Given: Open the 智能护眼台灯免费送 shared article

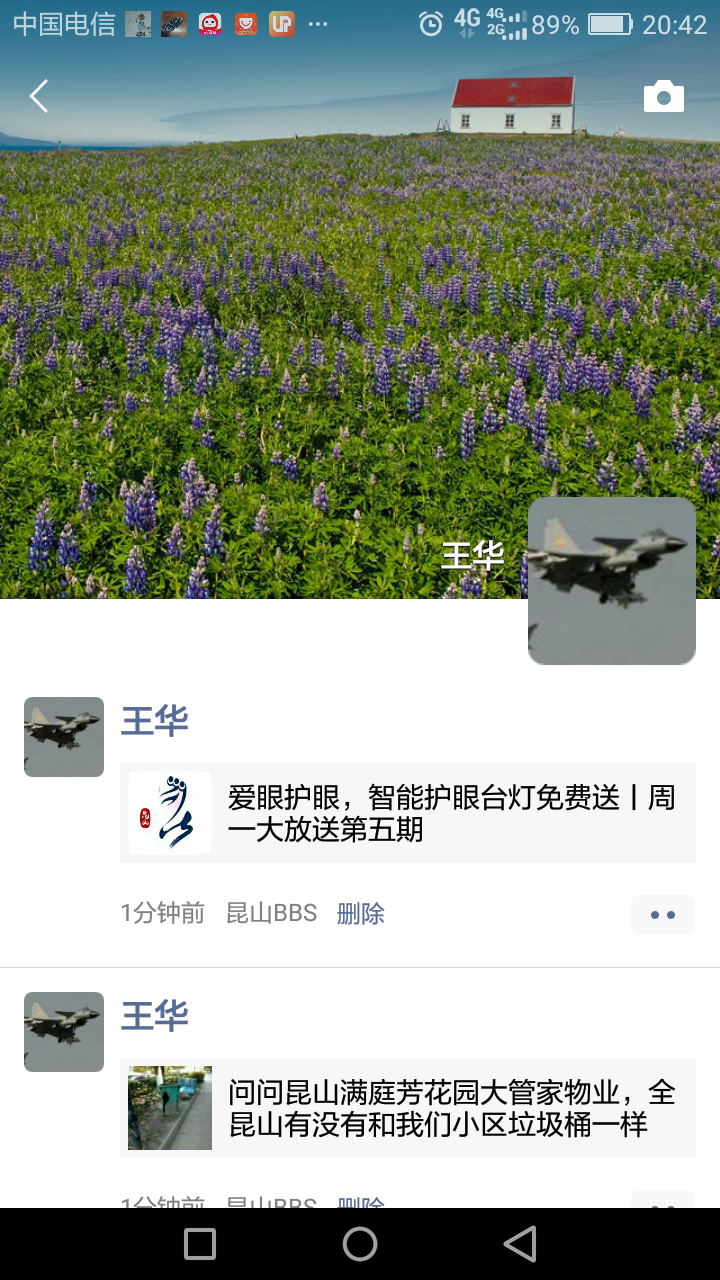Looking at the screenshot, I should point(408,813).
